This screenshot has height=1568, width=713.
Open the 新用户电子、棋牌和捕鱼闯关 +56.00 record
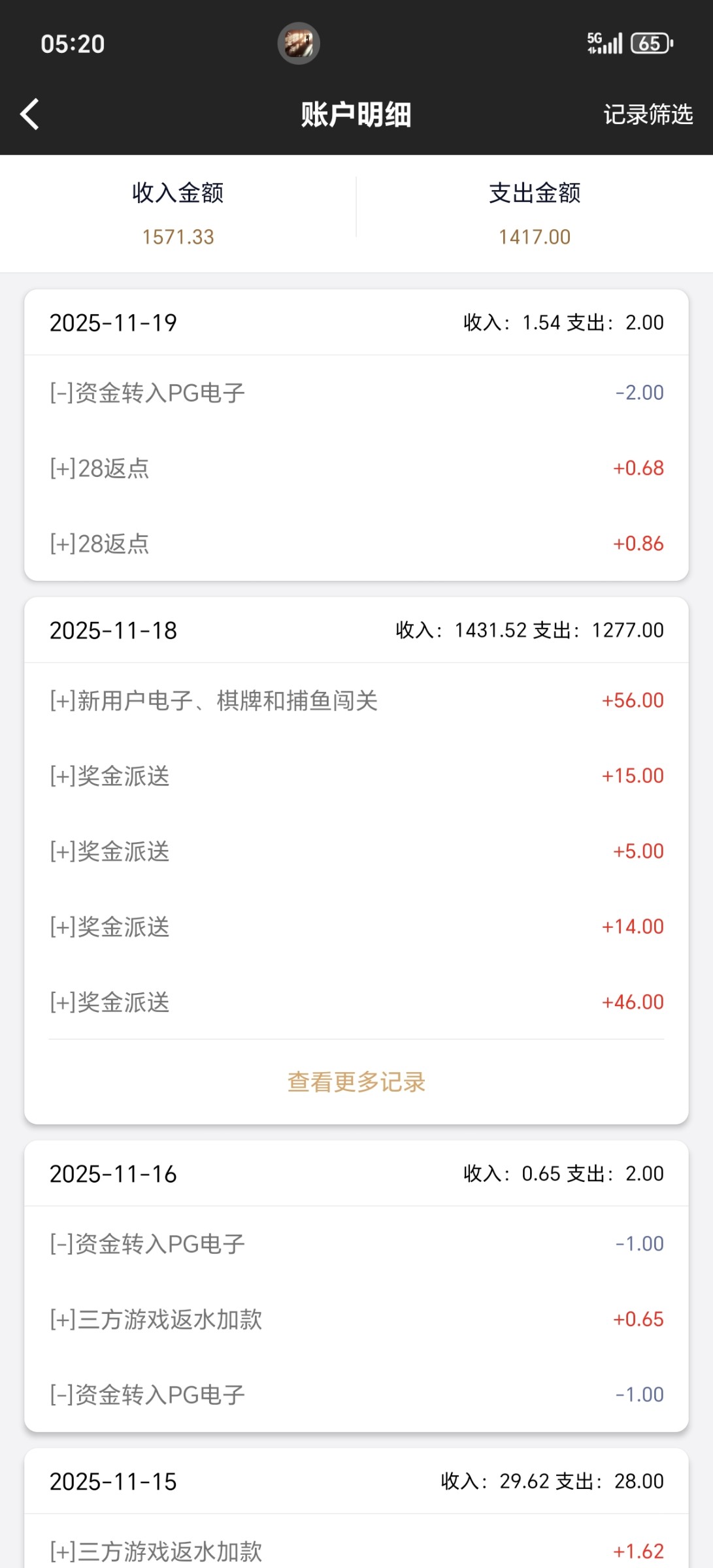click(x=356, y=700)
